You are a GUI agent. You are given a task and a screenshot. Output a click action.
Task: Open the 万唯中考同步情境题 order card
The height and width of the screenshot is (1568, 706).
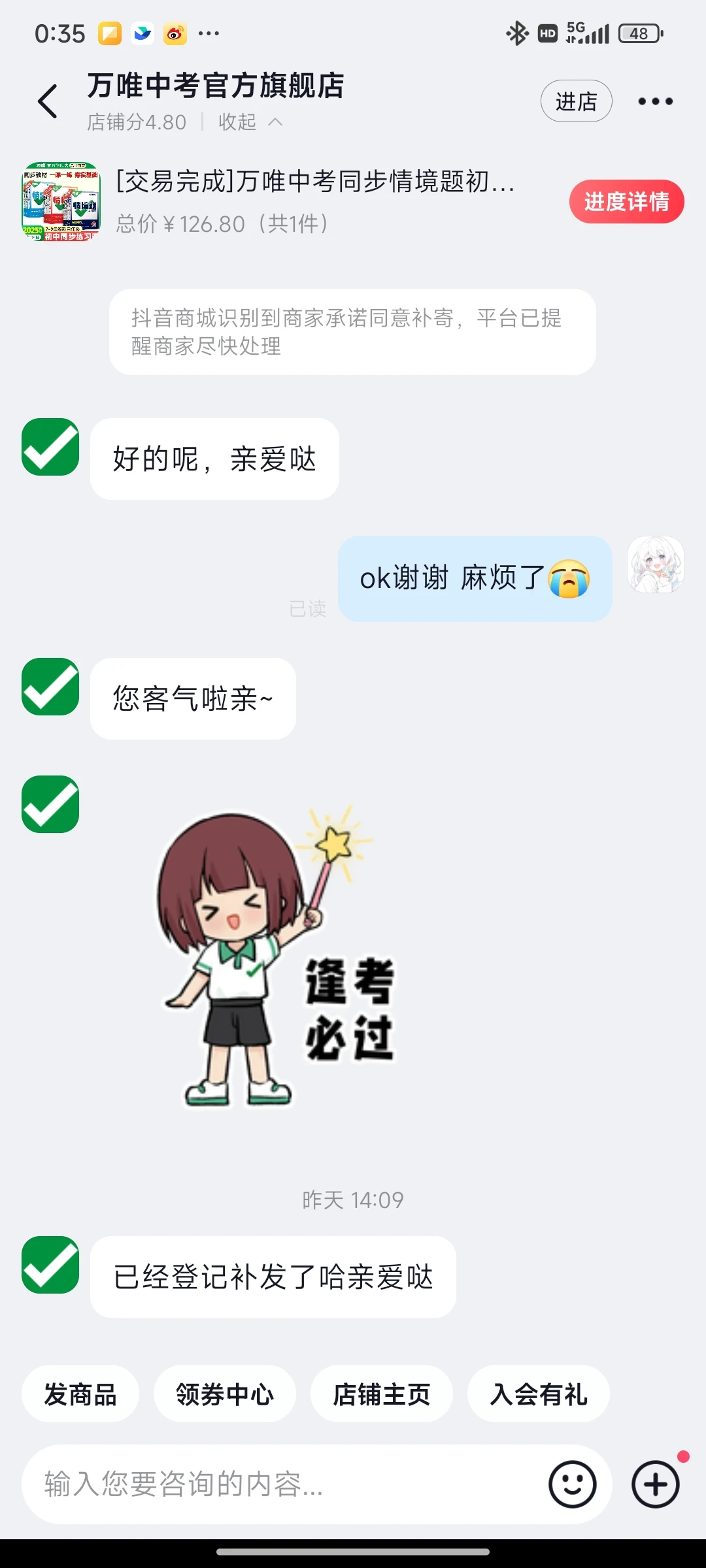coord(314,201)
